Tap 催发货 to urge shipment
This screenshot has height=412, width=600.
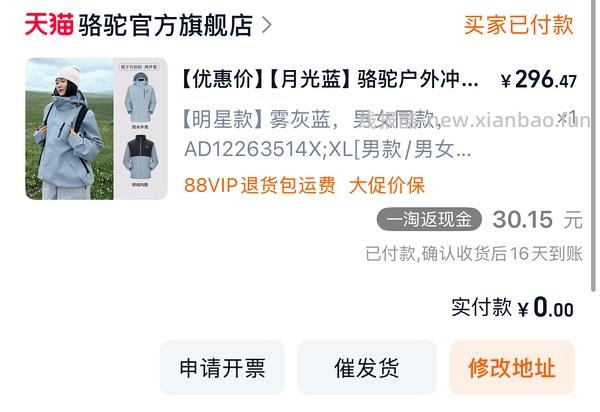tap(366, 368)
